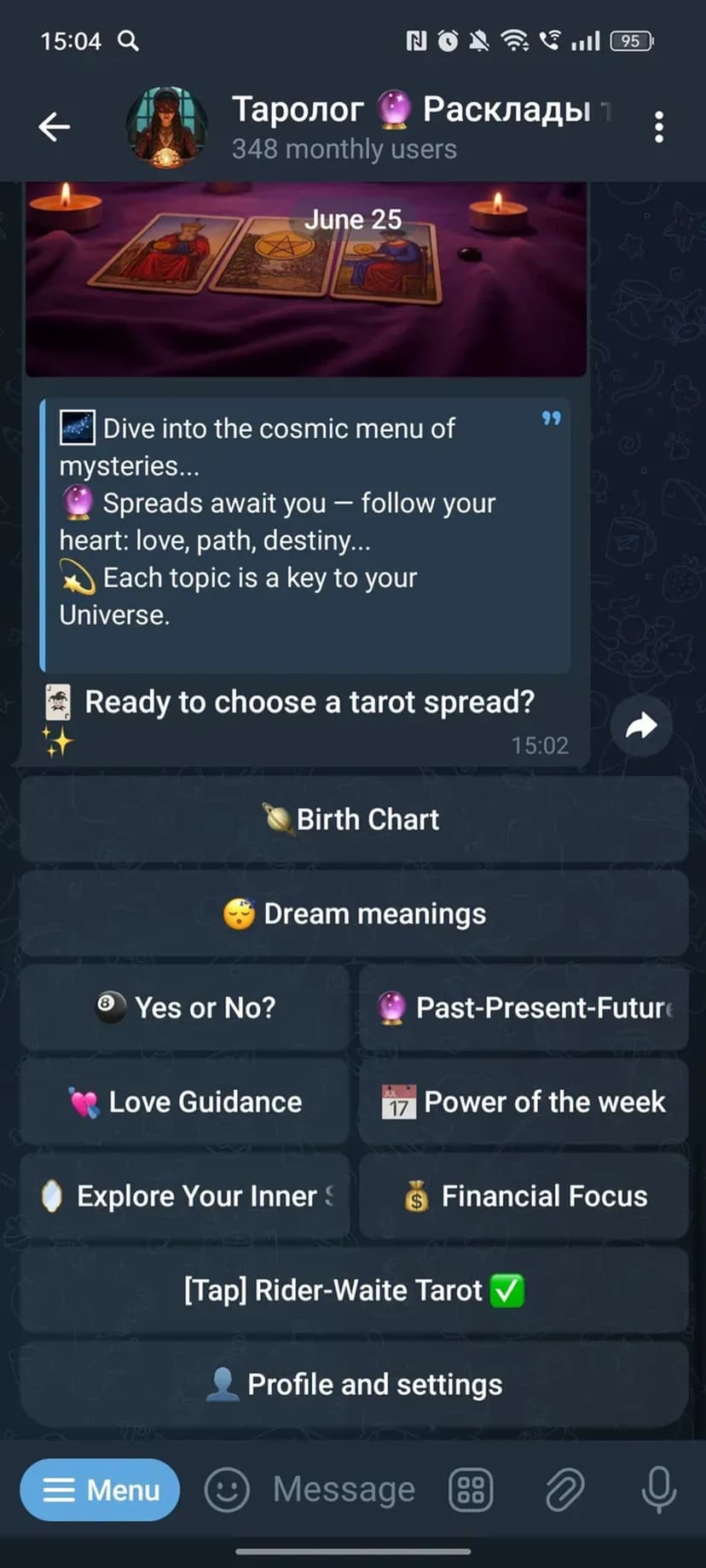The height and width of the screenshot is (1568, 706).
Task: Focus the Message input field
Action: click(344, 1490)
